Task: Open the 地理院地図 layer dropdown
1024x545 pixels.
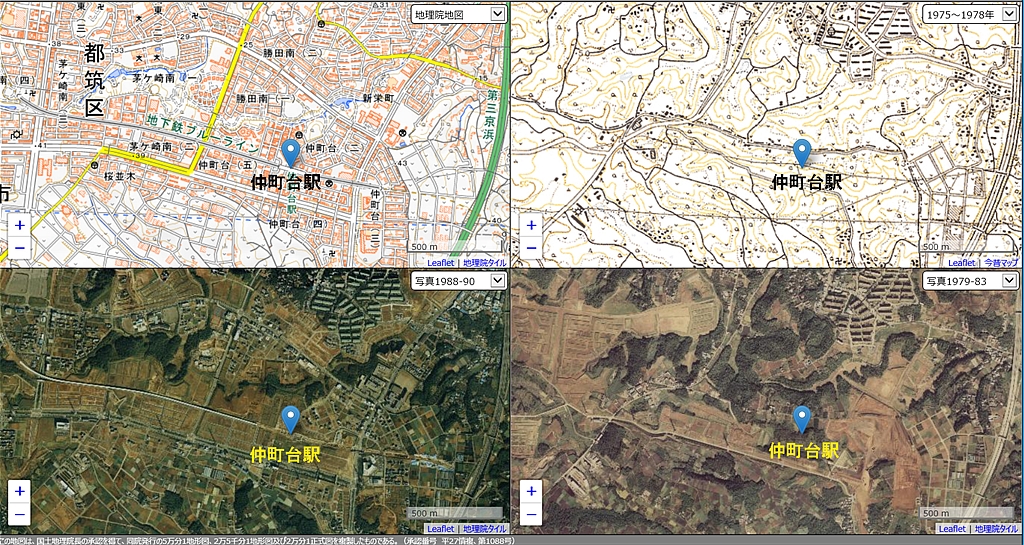Action: tap(459, 14)
